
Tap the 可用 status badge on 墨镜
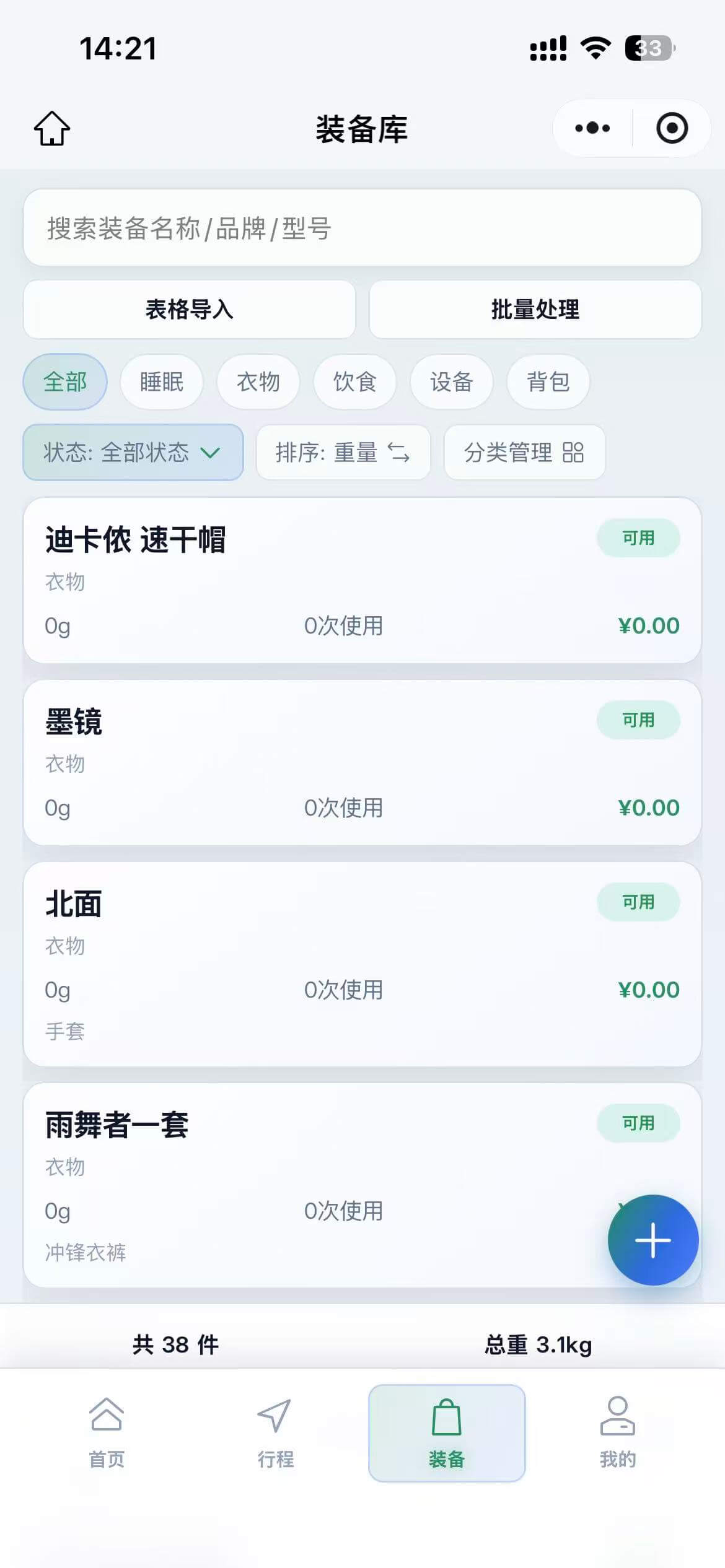coord(639,720)
